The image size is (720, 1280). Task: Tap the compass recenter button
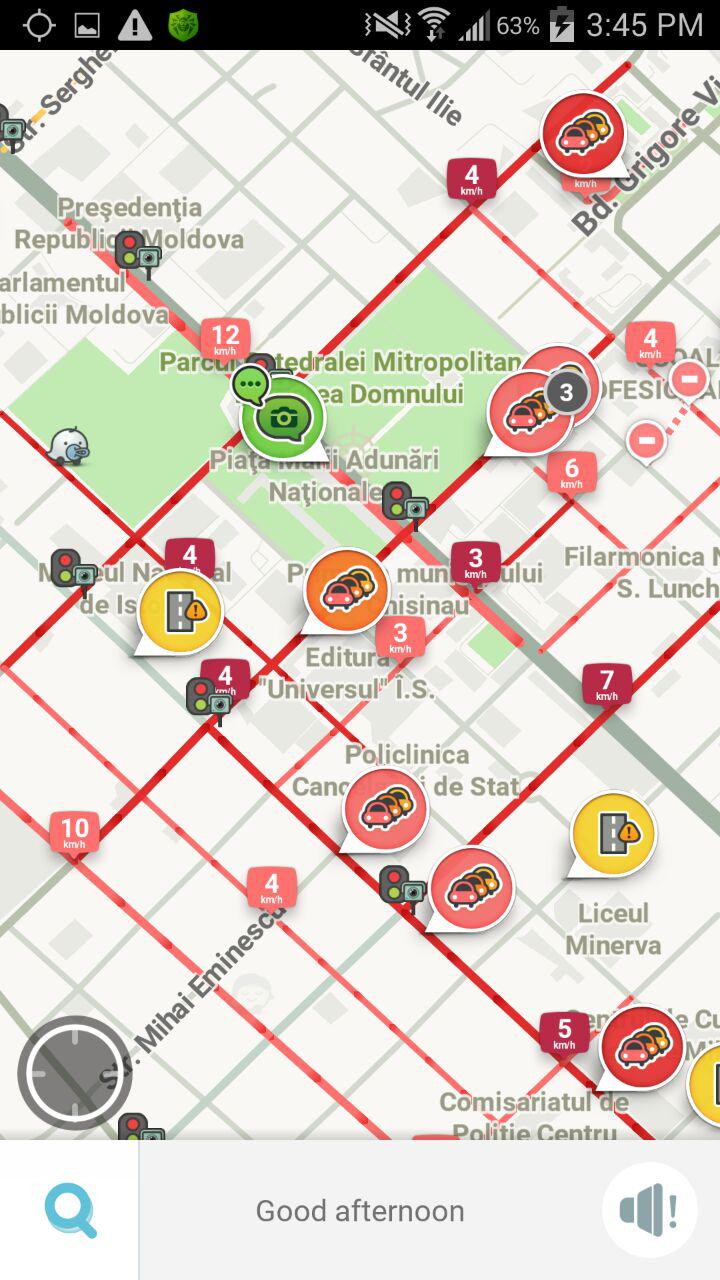(x=75, y=1073)
